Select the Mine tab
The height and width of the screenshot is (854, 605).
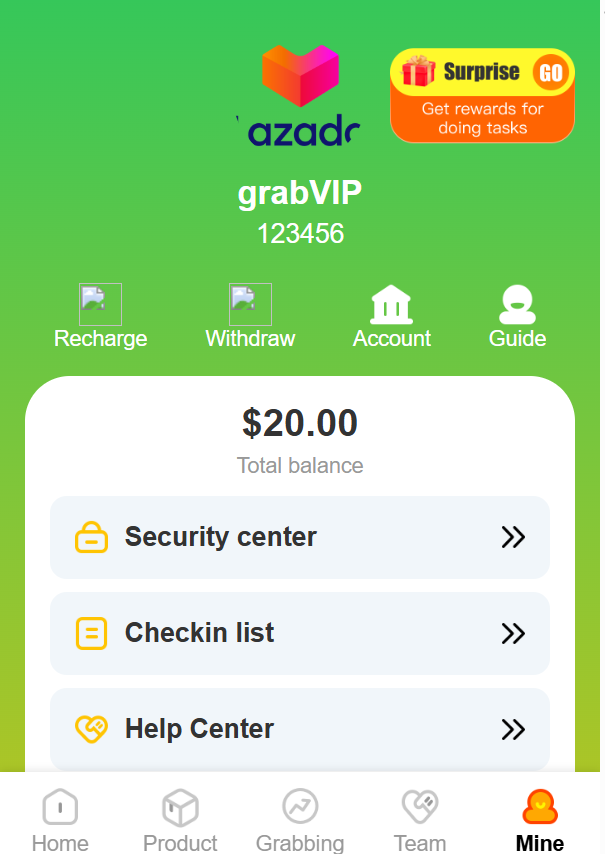point(540,818)
